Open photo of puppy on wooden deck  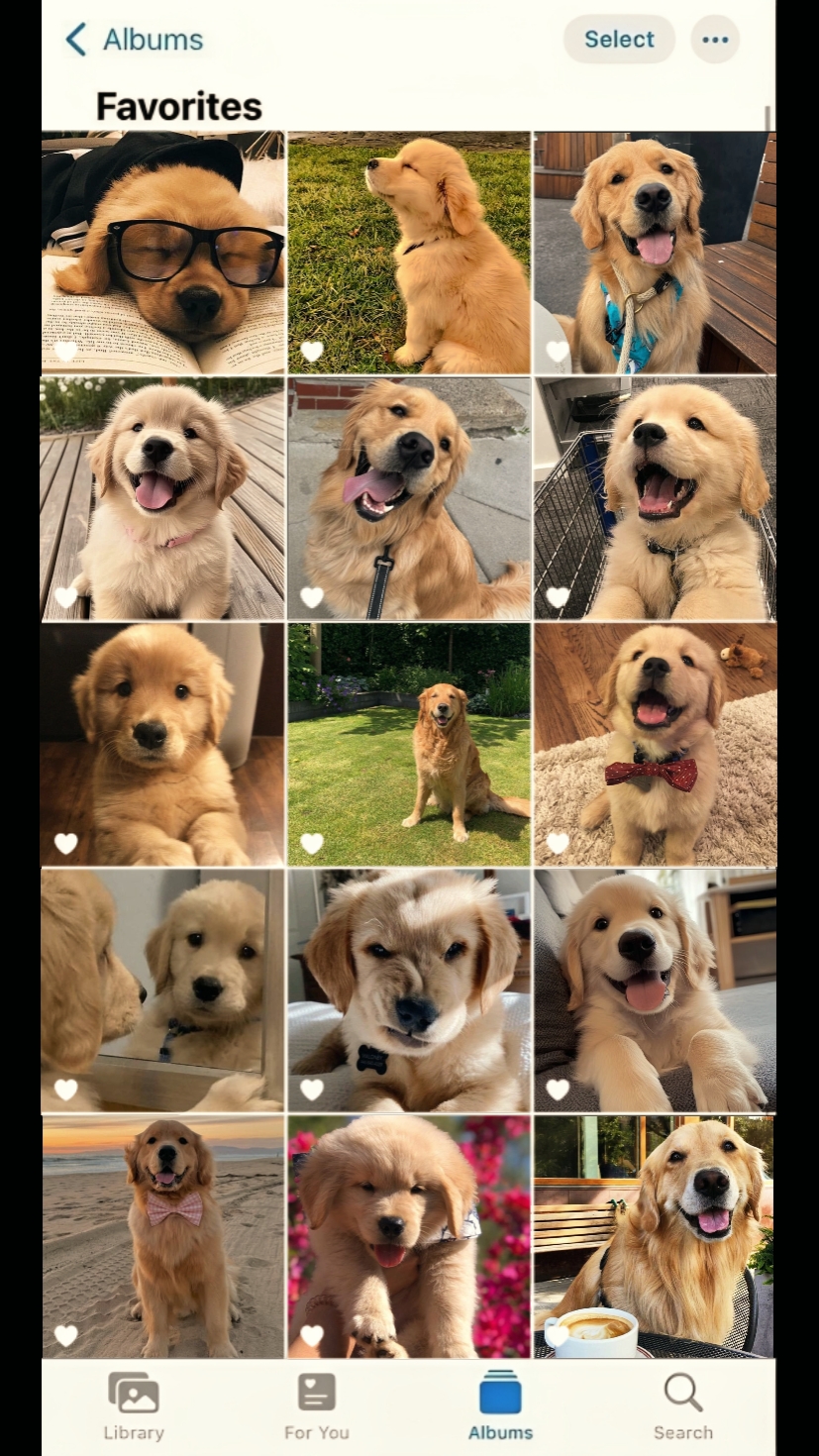pyautogui.click(x=163, y=498)
